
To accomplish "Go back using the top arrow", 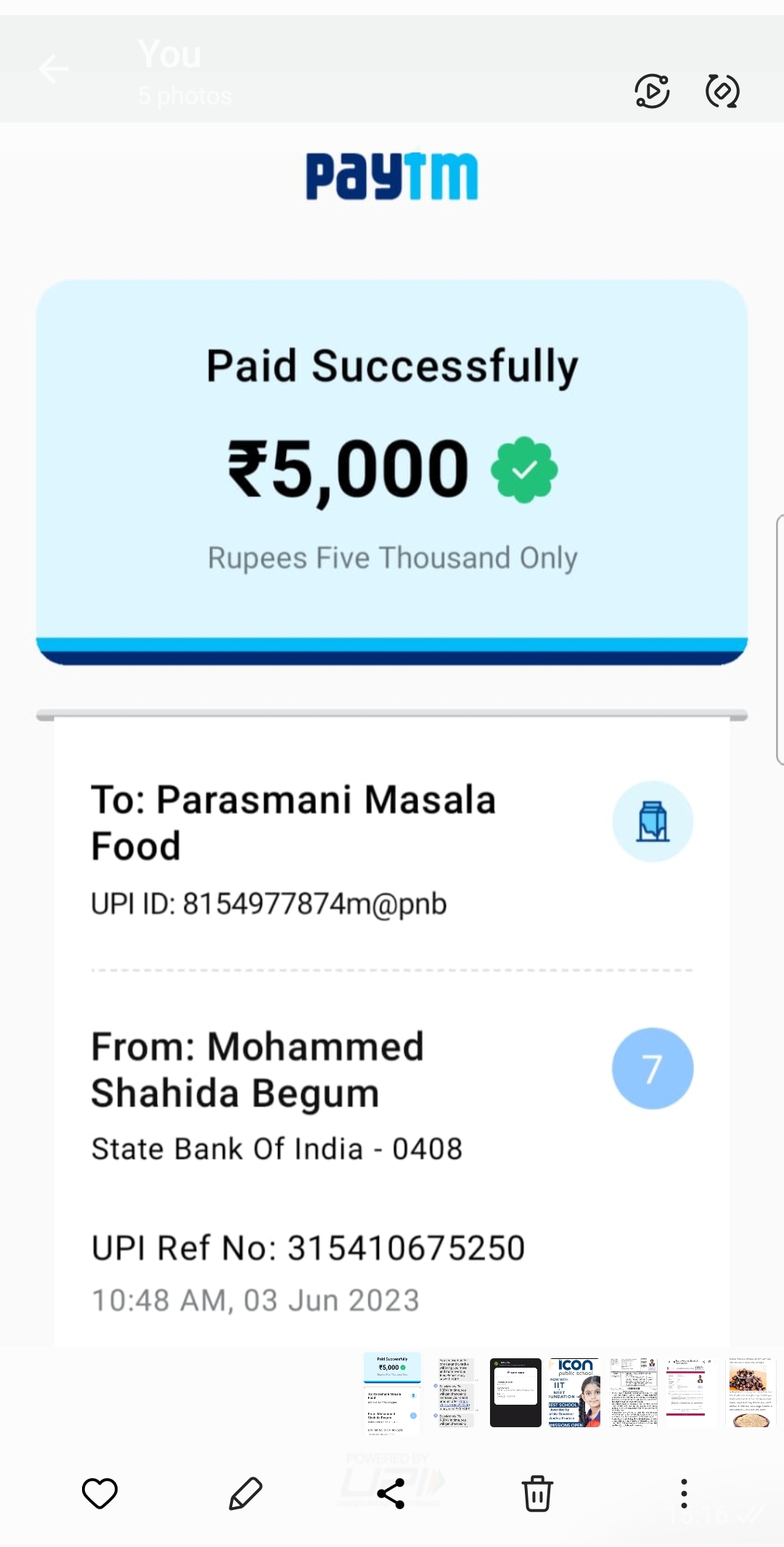I will pos(54,70).
